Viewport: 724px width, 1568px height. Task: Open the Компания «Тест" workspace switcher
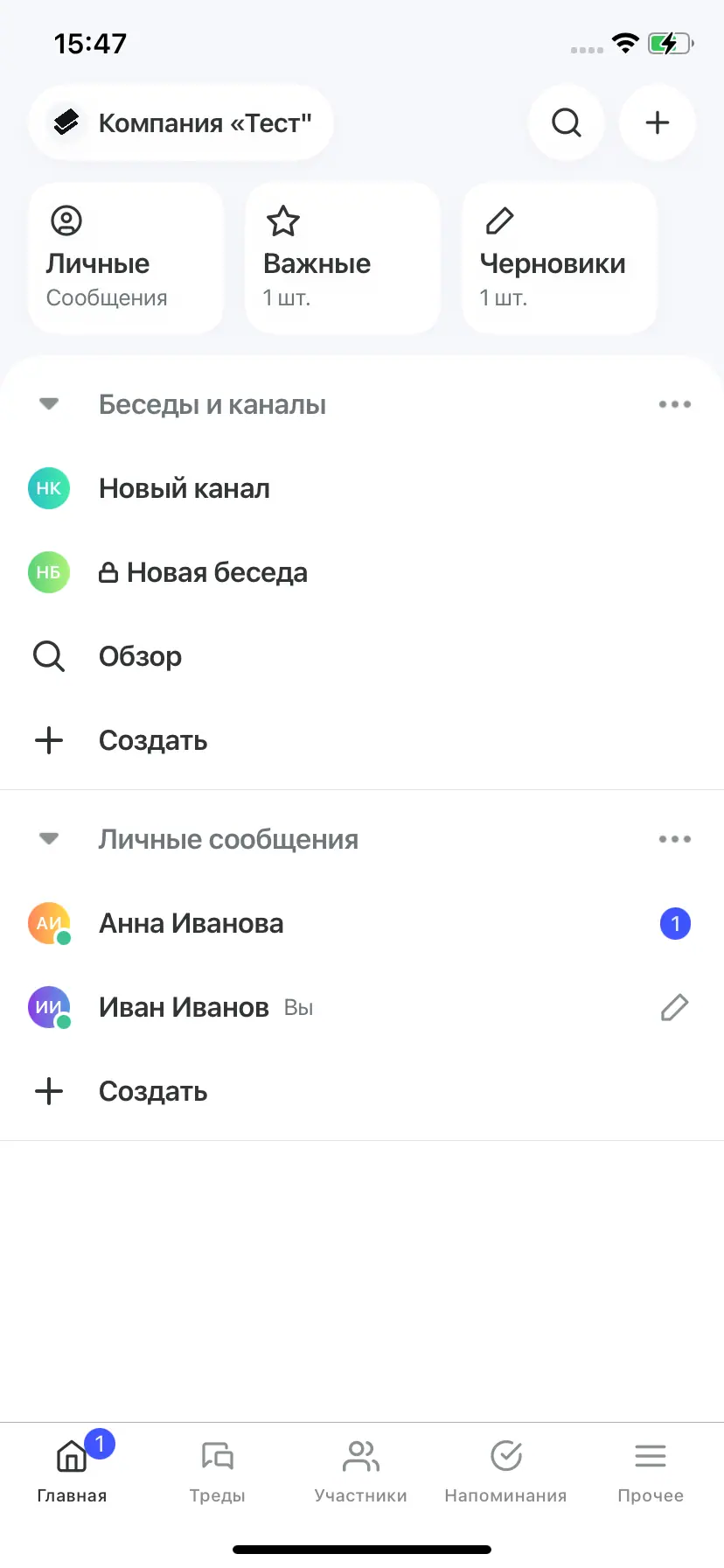click(181, 122)
